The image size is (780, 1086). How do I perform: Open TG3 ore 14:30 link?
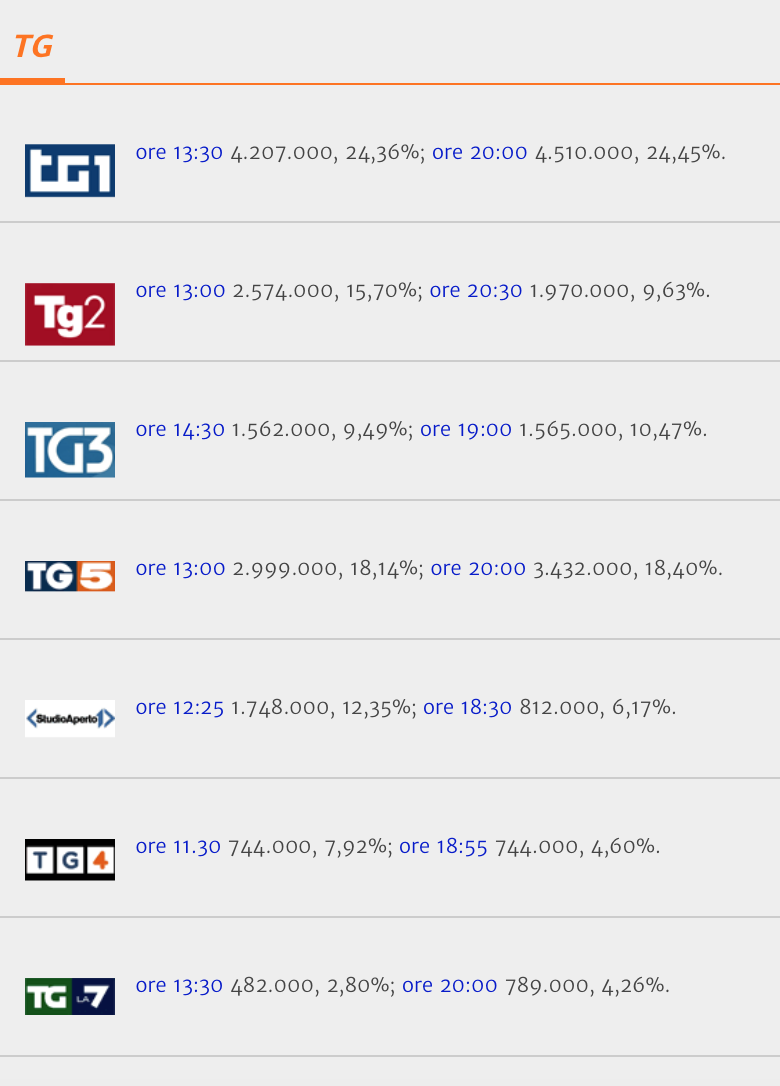point(180,430)
